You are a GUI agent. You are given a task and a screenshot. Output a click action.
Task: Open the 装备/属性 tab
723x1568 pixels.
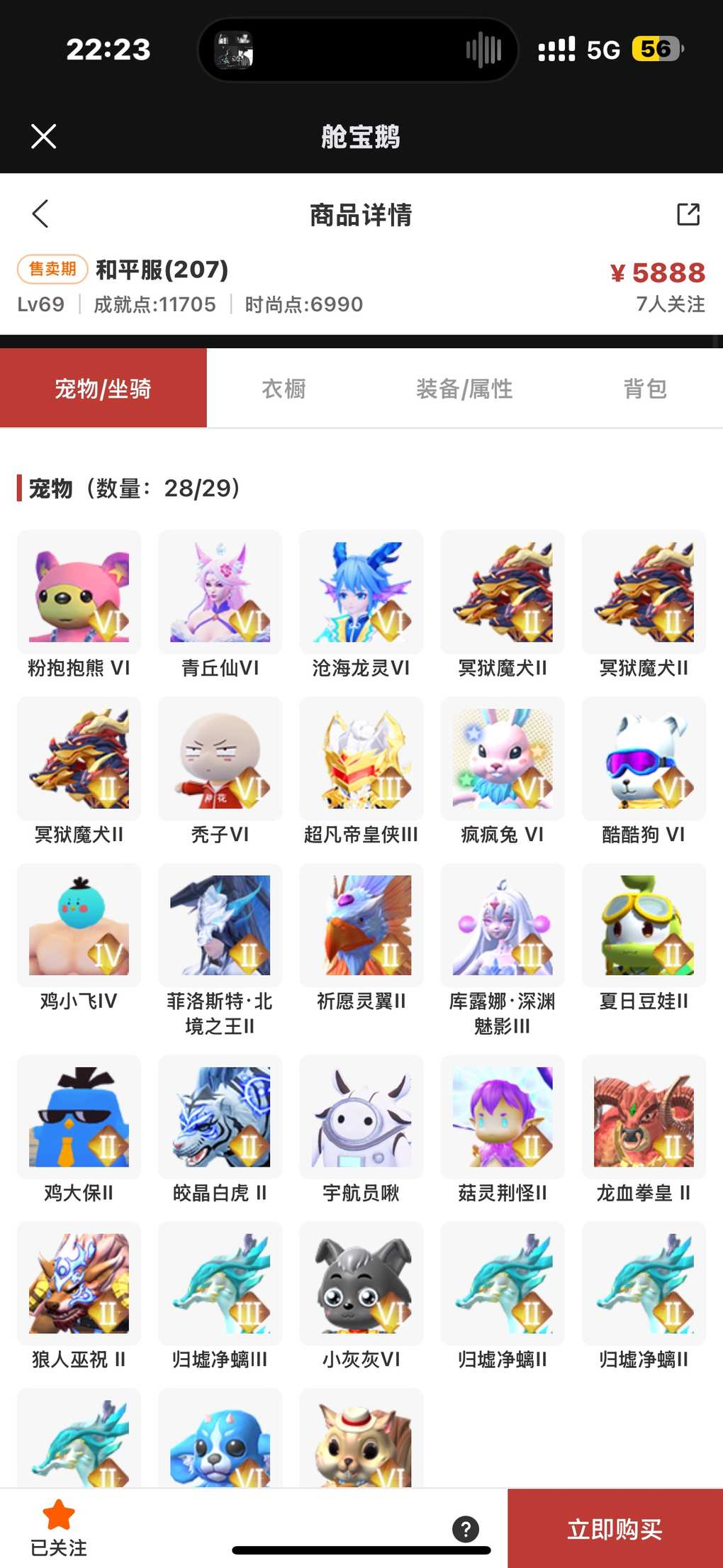click(464, 389)
